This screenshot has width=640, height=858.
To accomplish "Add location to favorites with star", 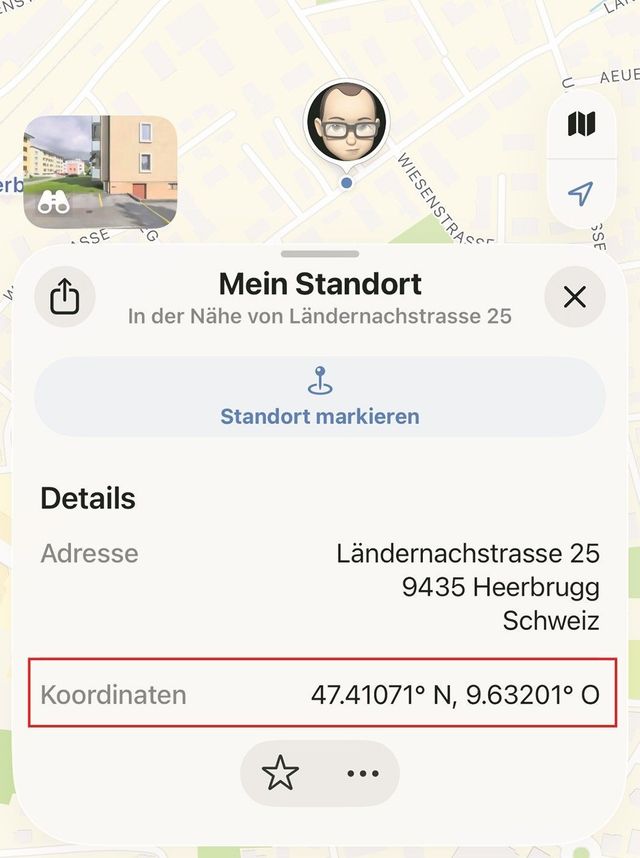I will 280,774.
